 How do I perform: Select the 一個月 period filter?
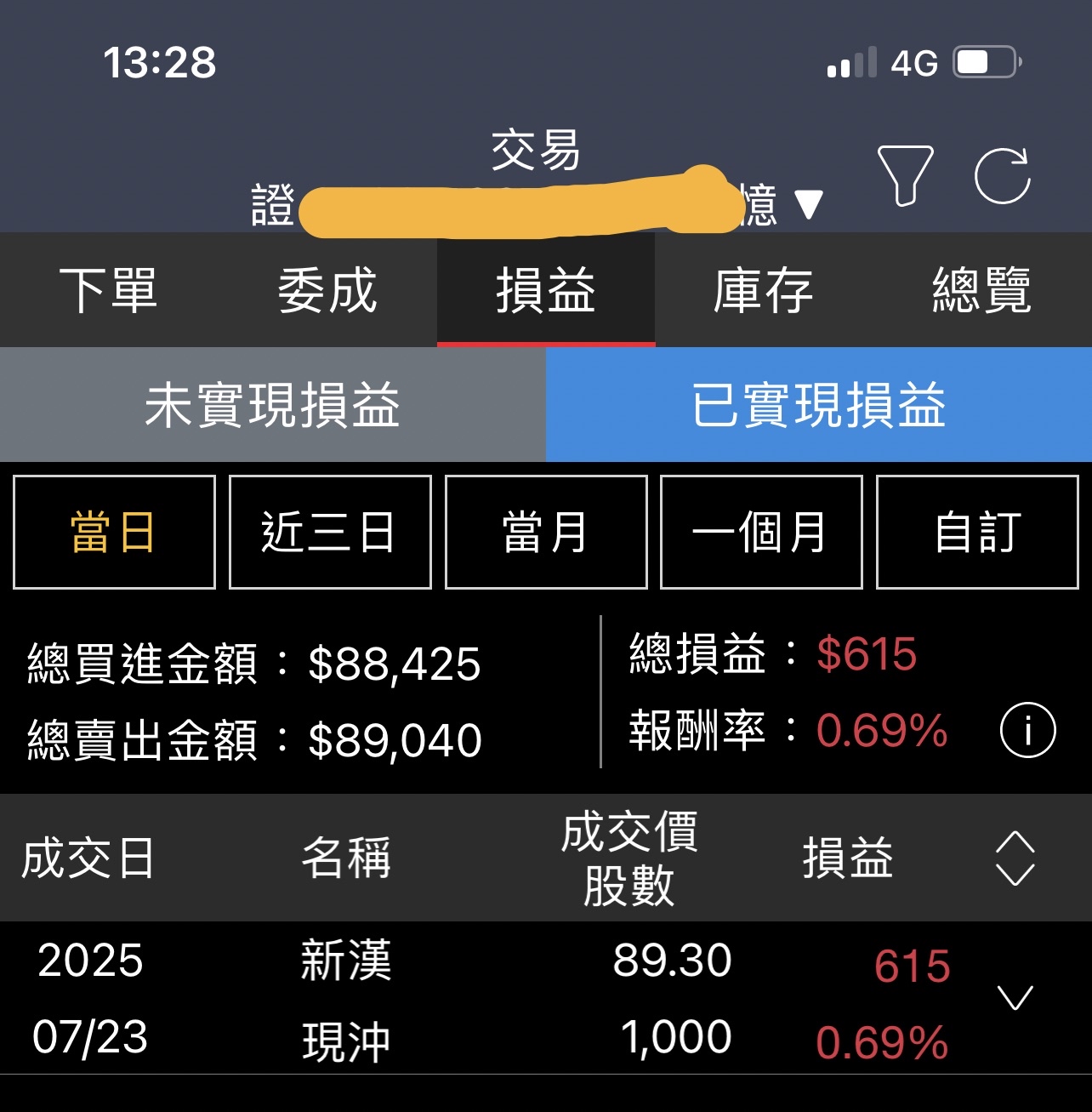coord(761,533)
